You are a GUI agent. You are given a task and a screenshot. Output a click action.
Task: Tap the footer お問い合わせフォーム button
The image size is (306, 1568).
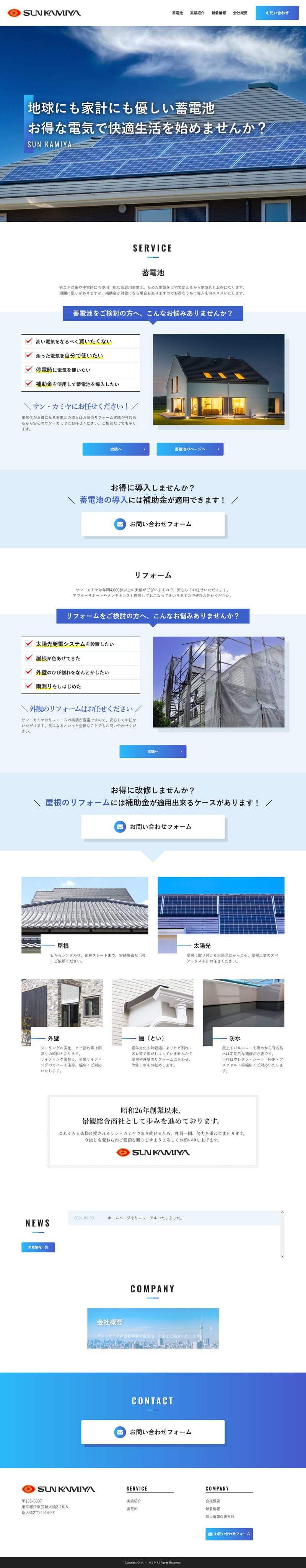pos(229,1534)
